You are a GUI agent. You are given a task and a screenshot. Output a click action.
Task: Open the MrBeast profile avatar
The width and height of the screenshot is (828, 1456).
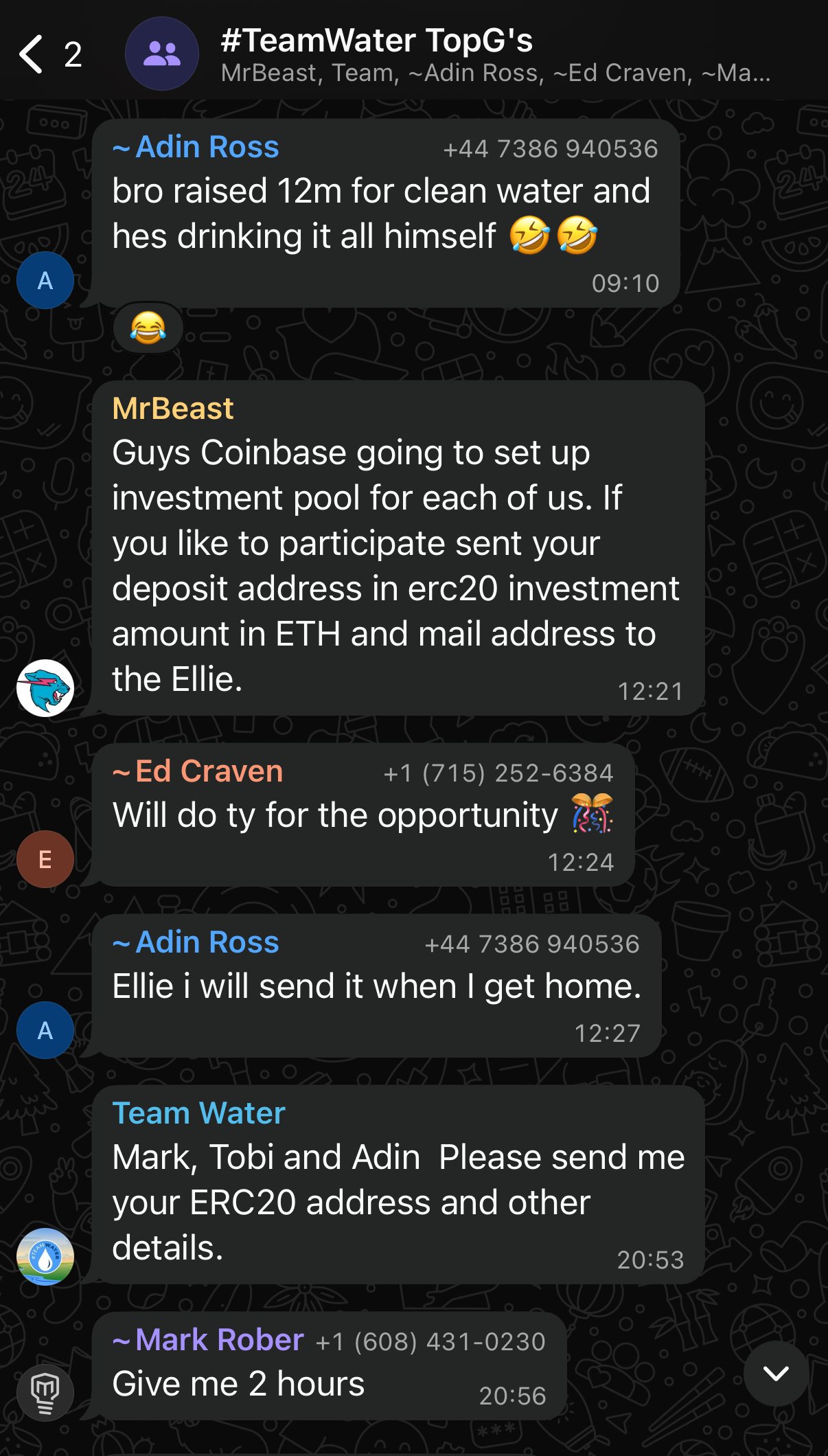(x=45, y=688)
